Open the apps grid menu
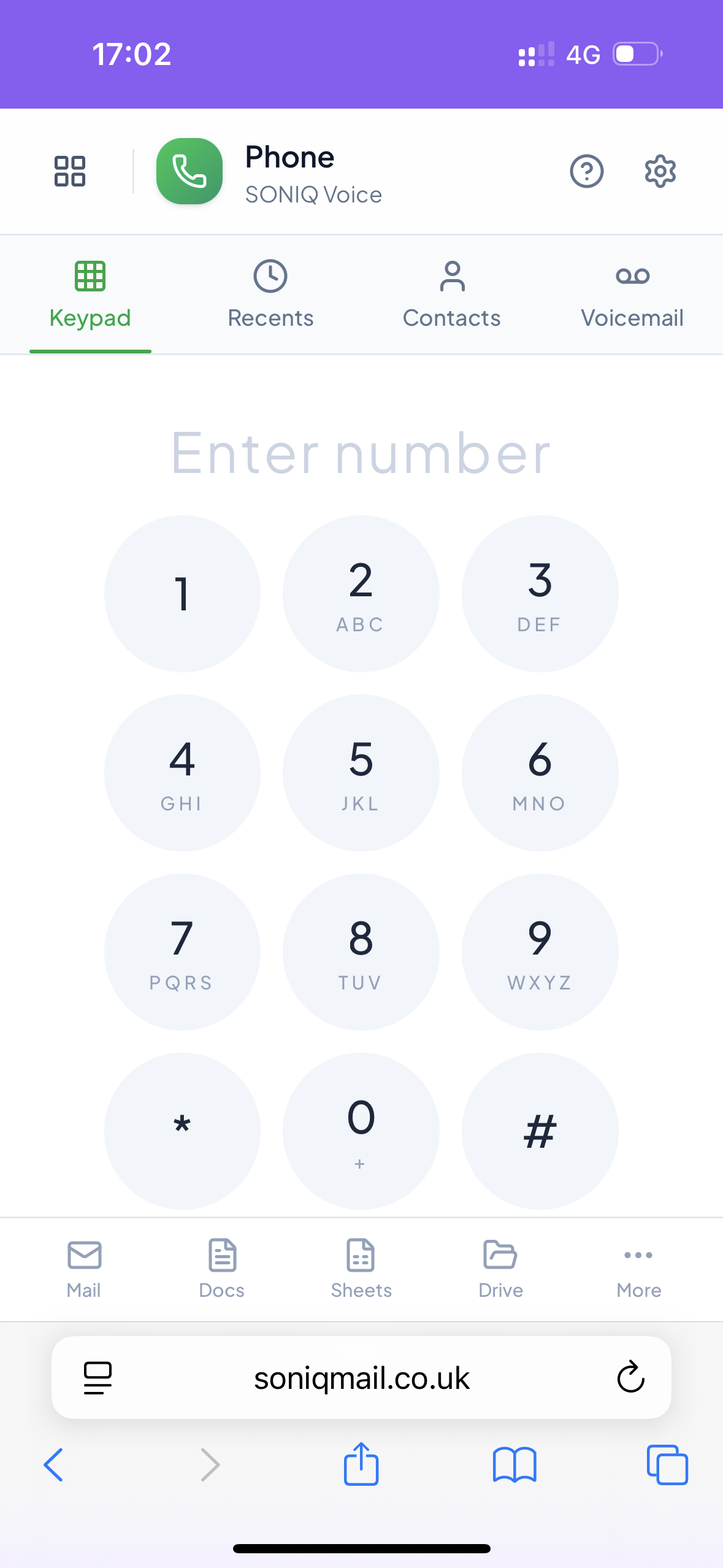 coord(69,171)
